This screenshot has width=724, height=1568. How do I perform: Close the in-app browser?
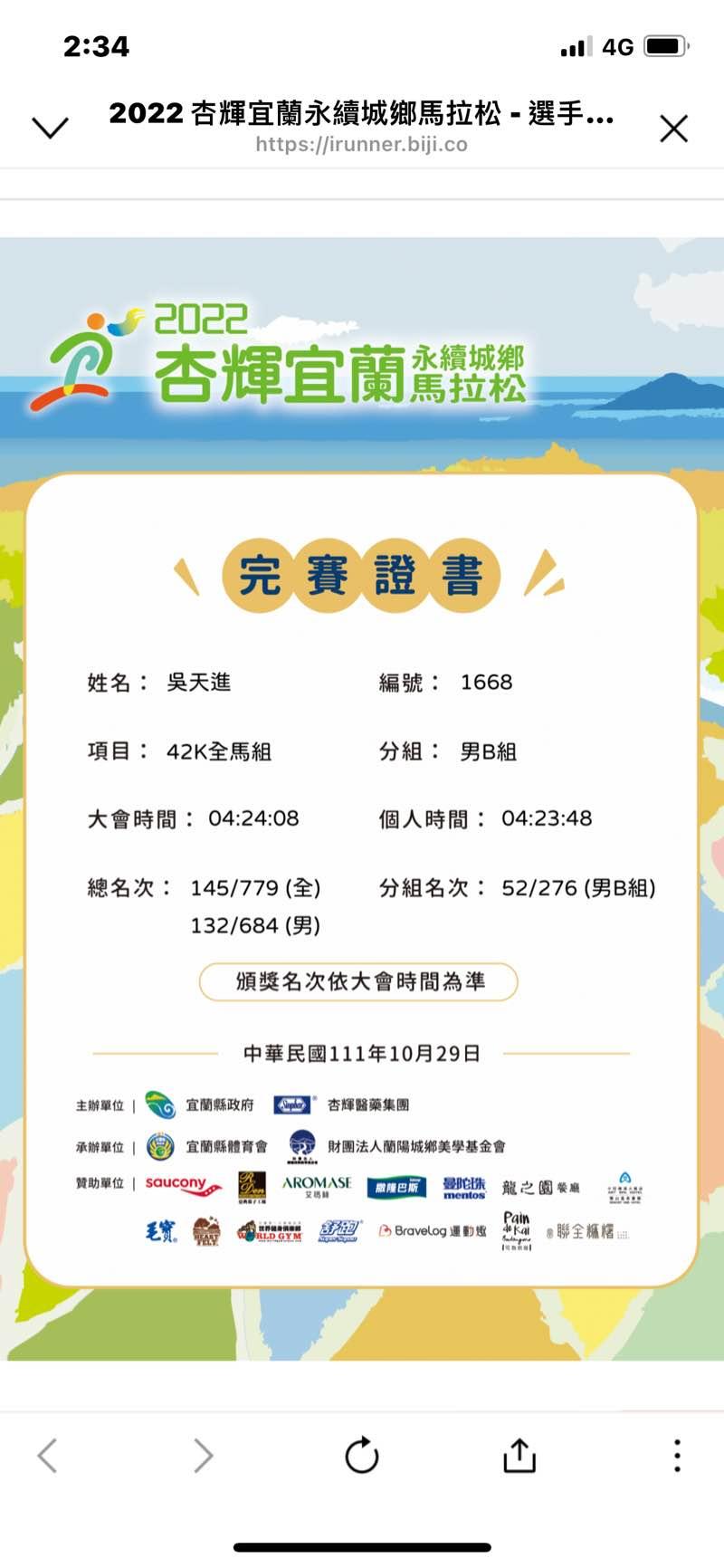[673, 129]
